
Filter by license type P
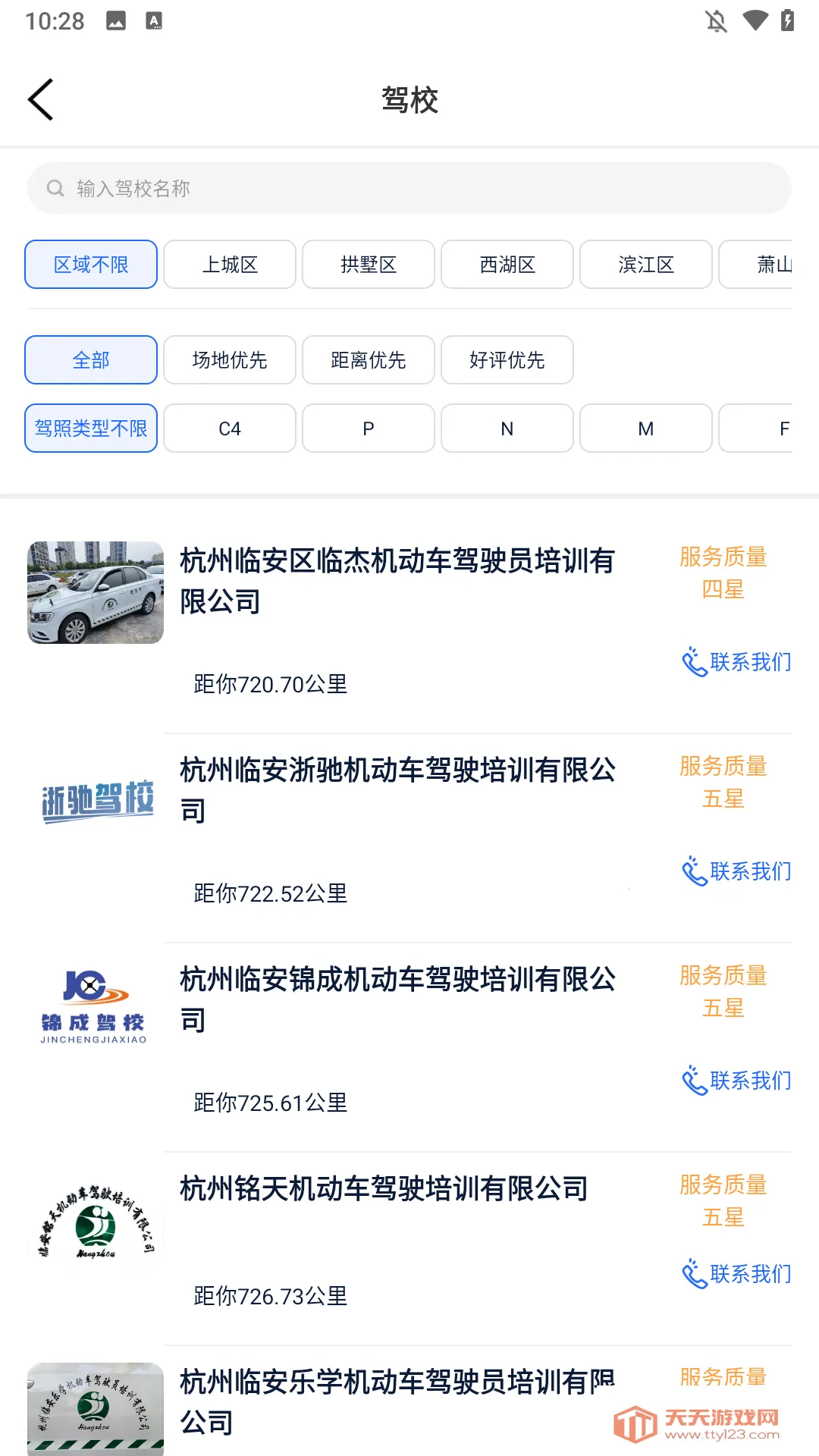click(x=369, y=428)
